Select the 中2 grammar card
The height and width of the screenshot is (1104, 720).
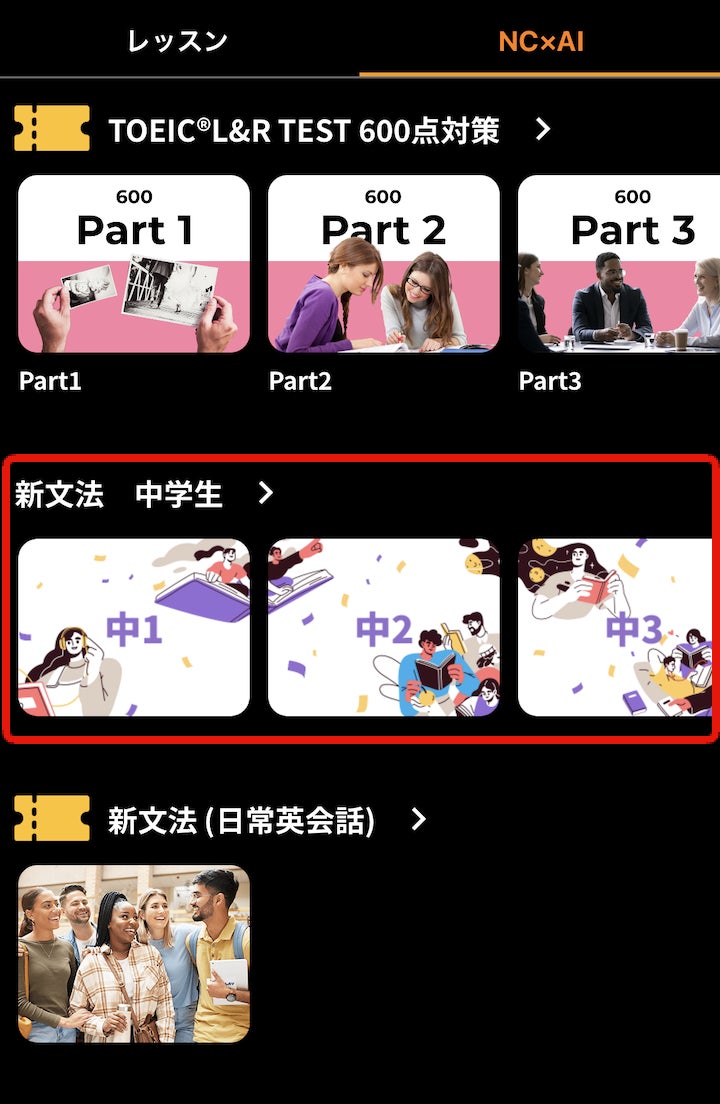point(384,627)
